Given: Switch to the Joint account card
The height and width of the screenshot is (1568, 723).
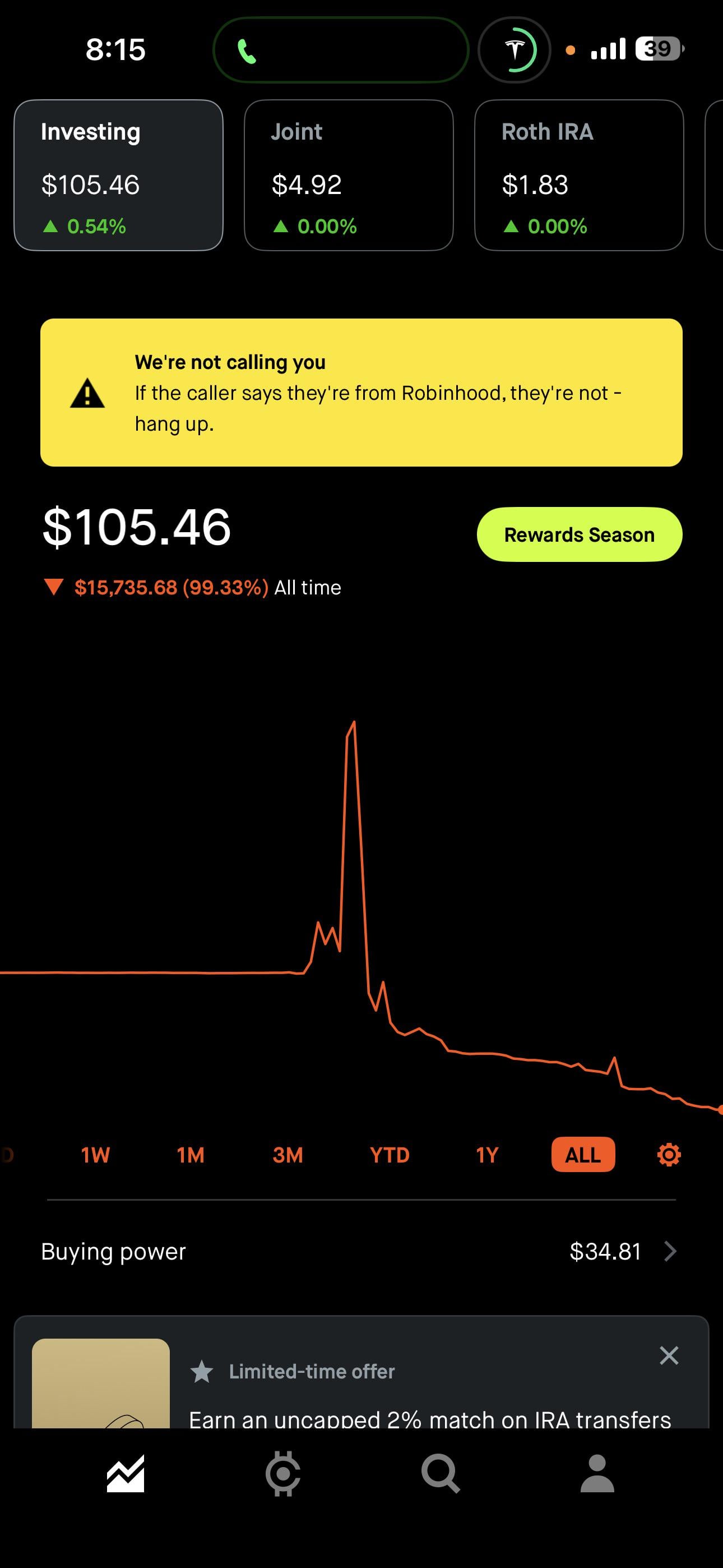Looking at the screenshot, I should [x=349, y=176].
